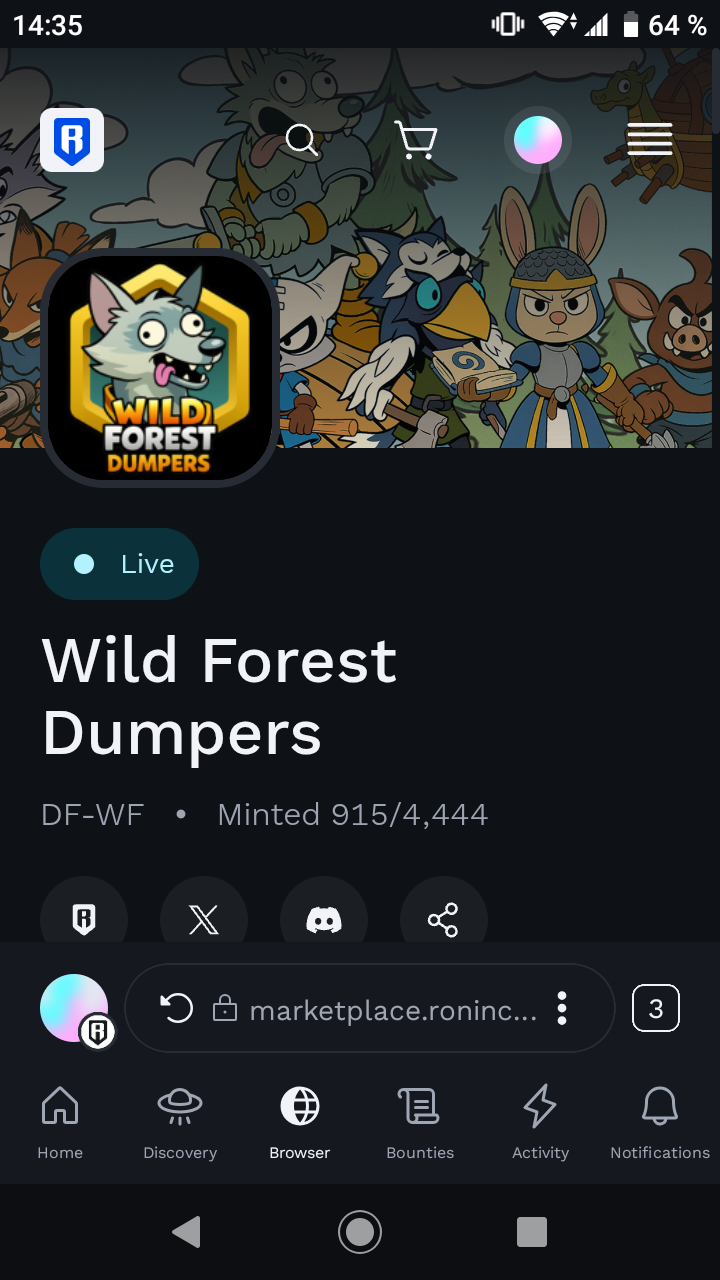Share the Wild Forest Dumpers collection
The image size is (720, 1280).
pos(443,918)
